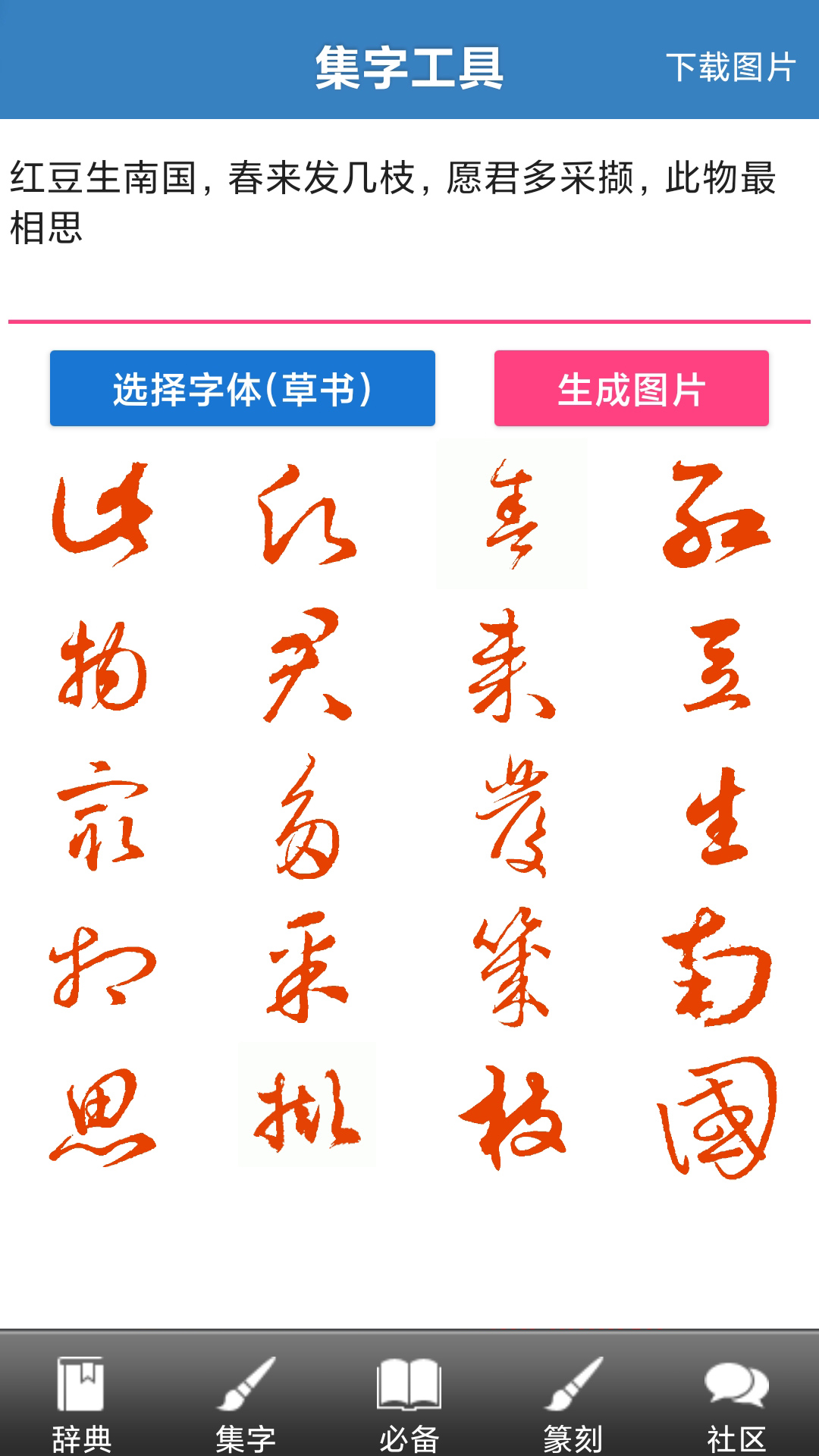The height and width of the screenshot is (1456, 819).
Task: Tap 下载图片 to download the image
Action: [730, 67]
